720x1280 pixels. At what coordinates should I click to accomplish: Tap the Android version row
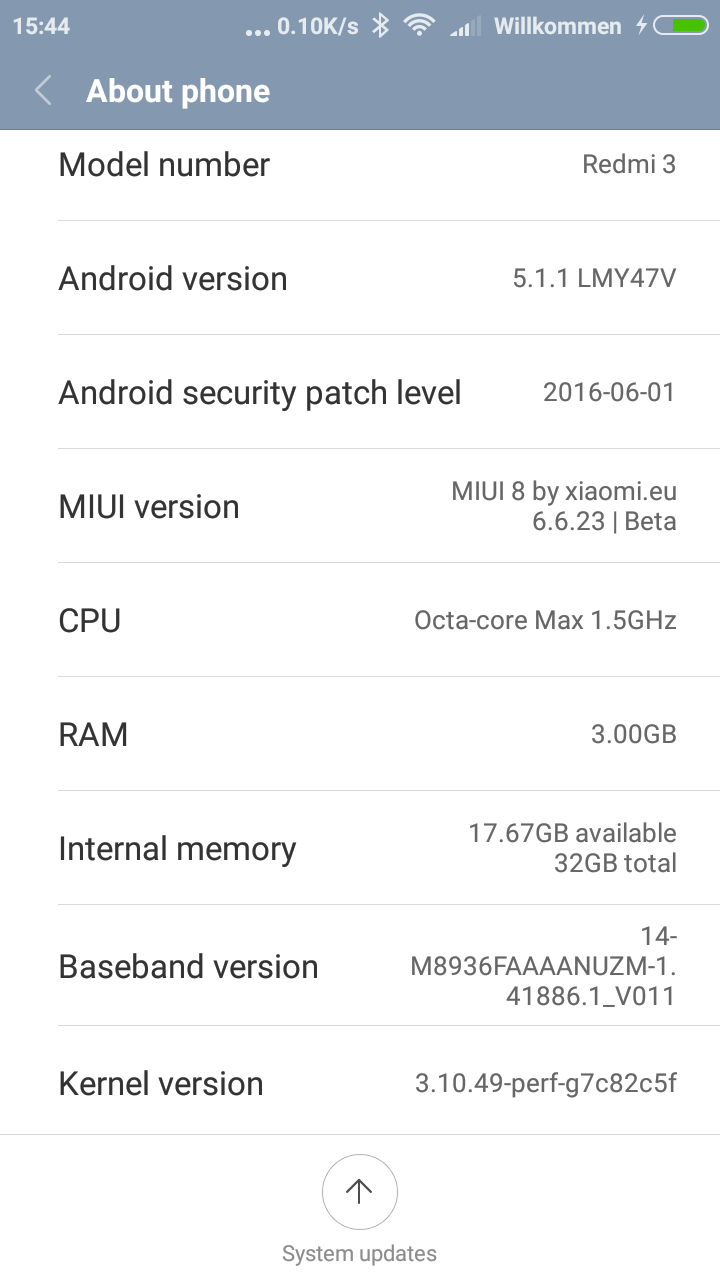(x=360, y=278)
